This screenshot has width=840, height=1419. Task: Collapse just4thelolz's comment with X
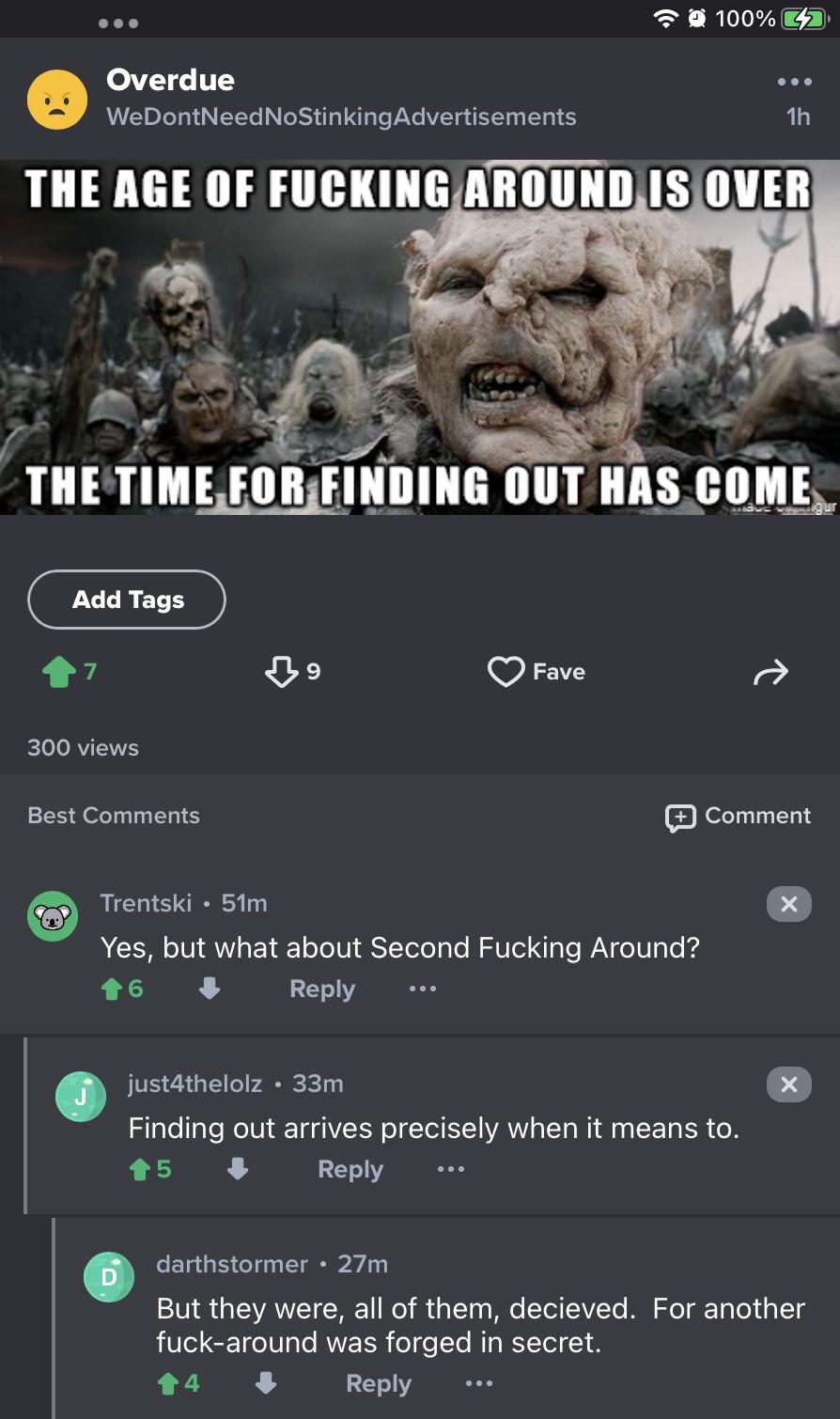pos(788,1084)
